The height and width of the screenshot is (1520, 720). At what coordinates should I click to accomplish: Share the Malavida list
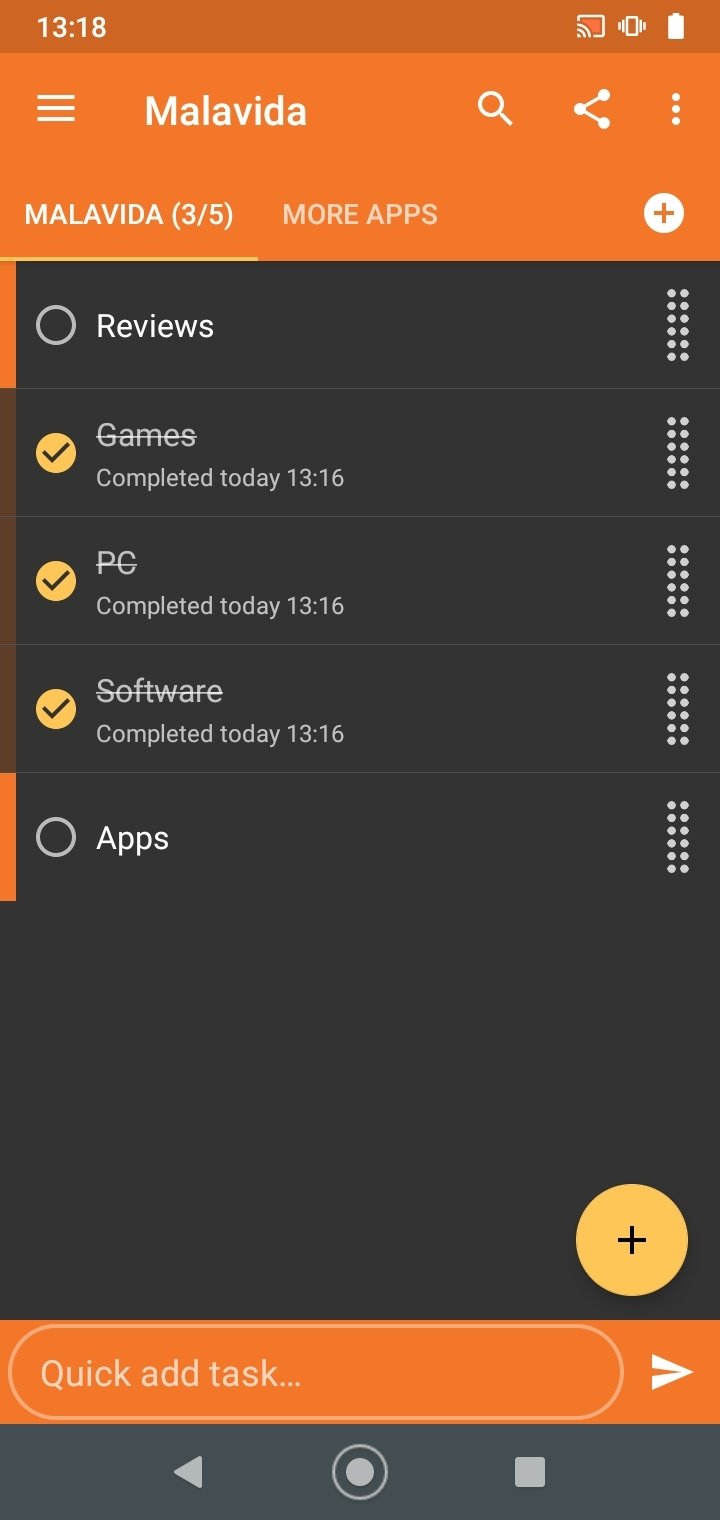click(x=592, y=109)
